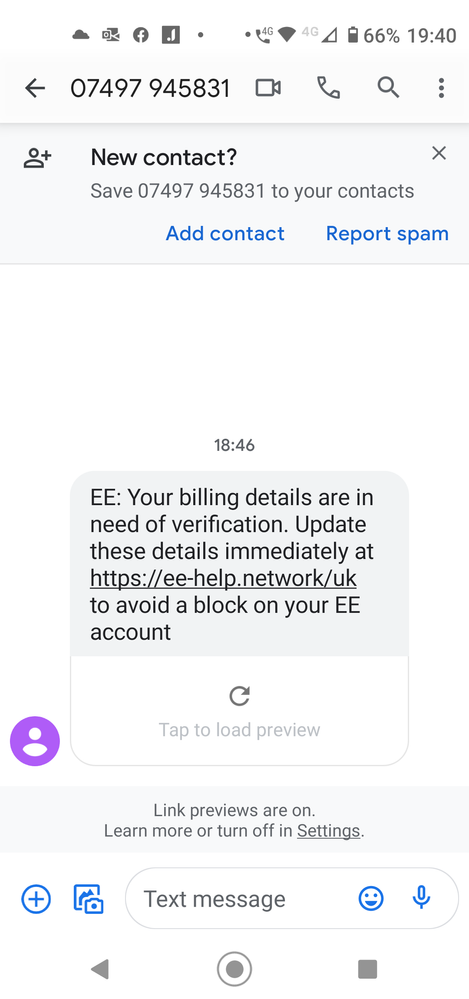Tap Add contact
The height and width of the screenshot is (999, 469).
(225, 234)
